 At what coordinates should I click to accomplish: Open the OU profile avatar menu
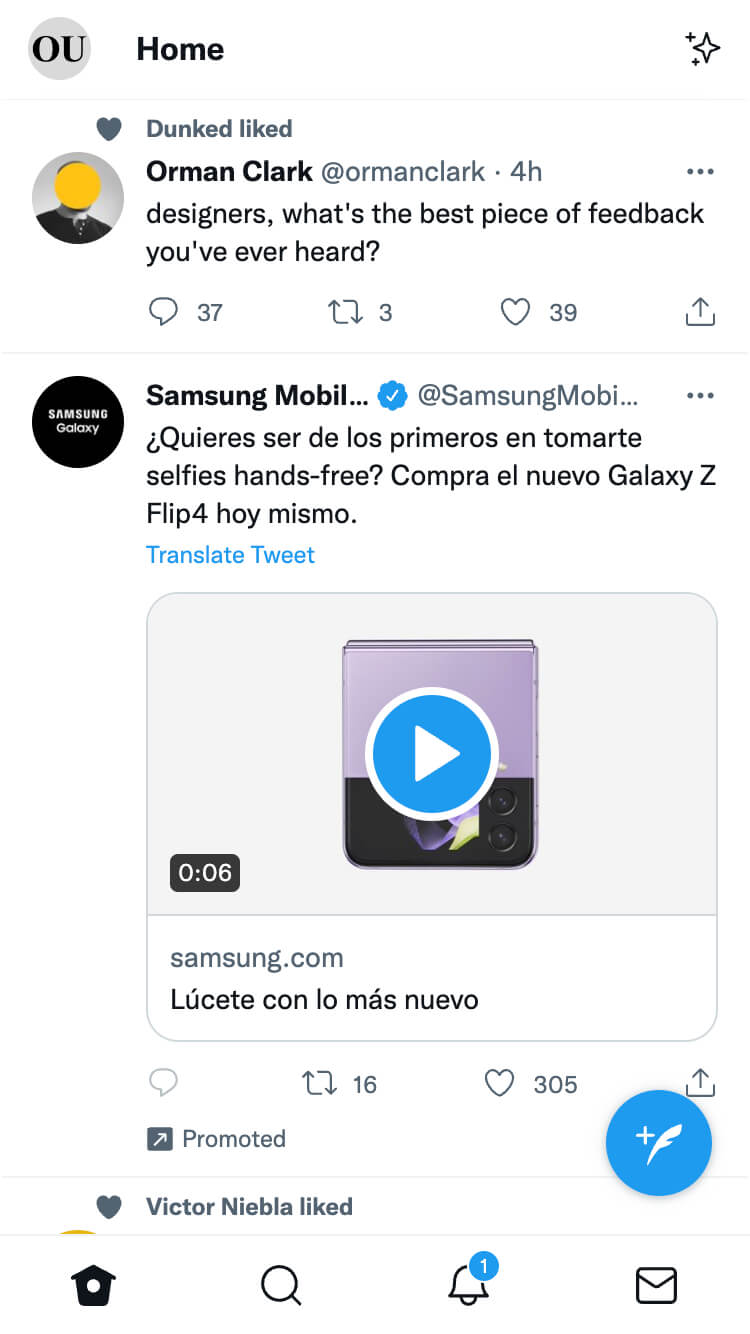coord(59,49)
